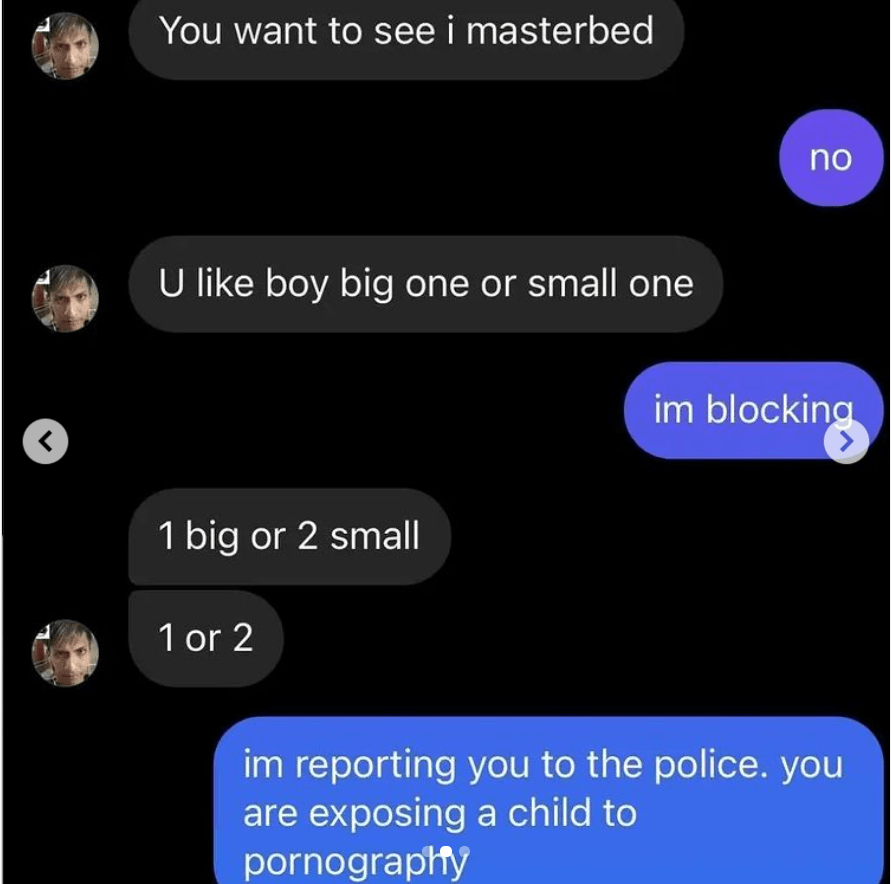The width and height of the screenshot is (891, 884).
Task: Go to the previous carousel image
Action: click(x=45, y=441)
